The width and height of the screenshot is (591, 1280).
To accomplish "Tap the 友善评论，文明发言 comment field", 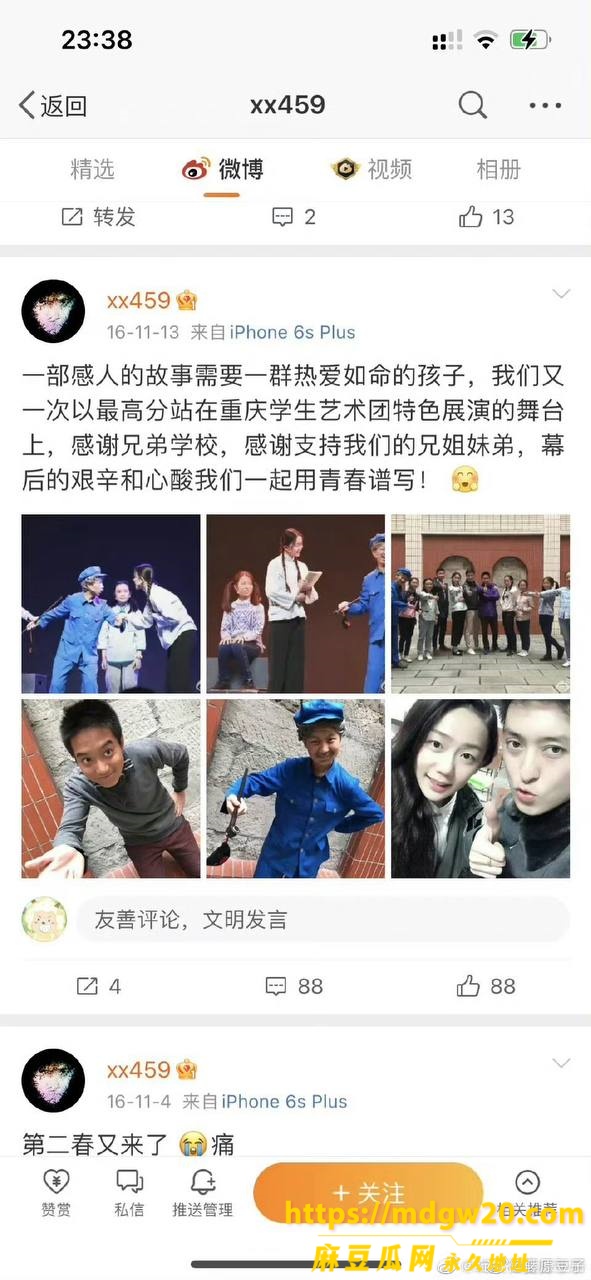I will [x=323, y=919].
